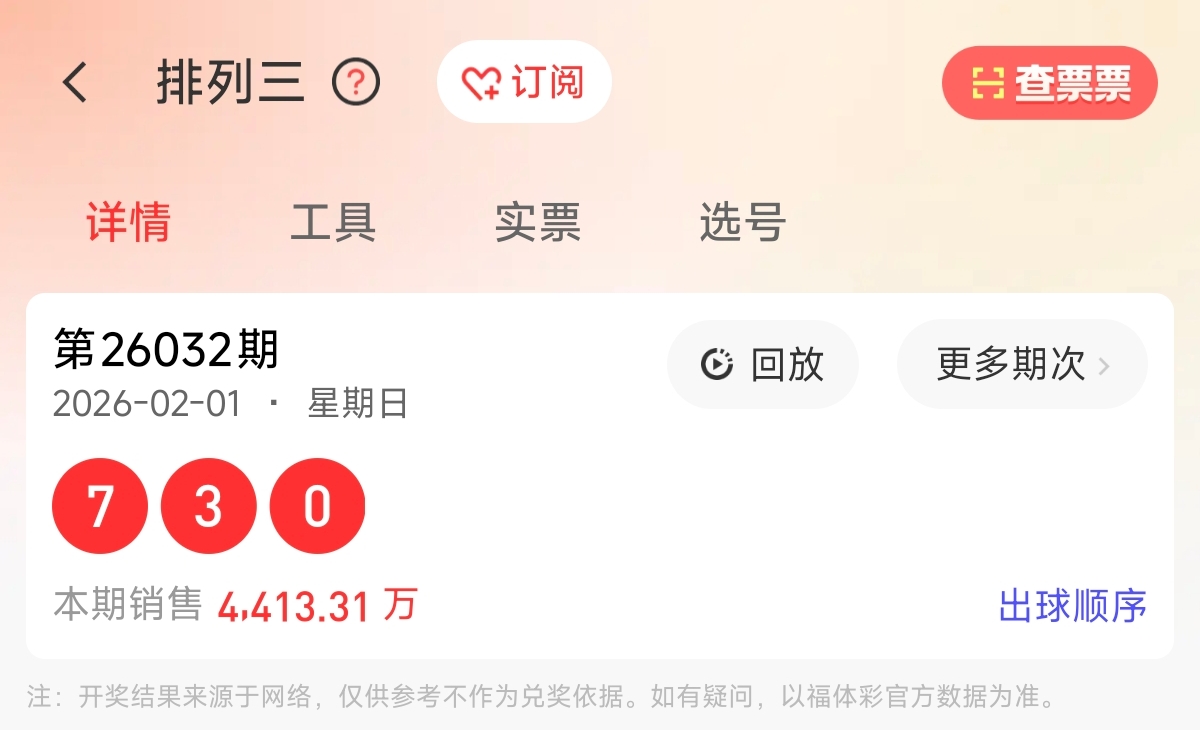View 更多期次 past draws

(1022, 365)
